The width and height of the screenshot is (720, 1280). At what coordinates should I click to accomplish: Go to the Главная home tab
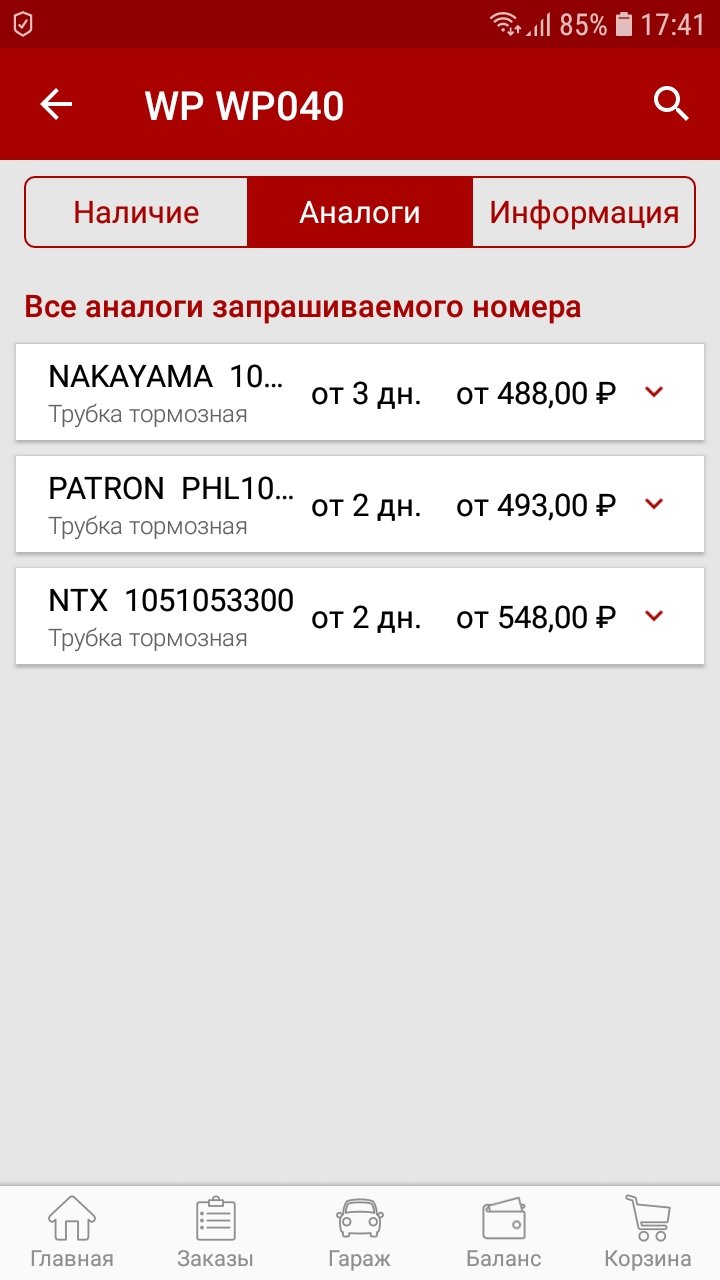coord(72,1233)
